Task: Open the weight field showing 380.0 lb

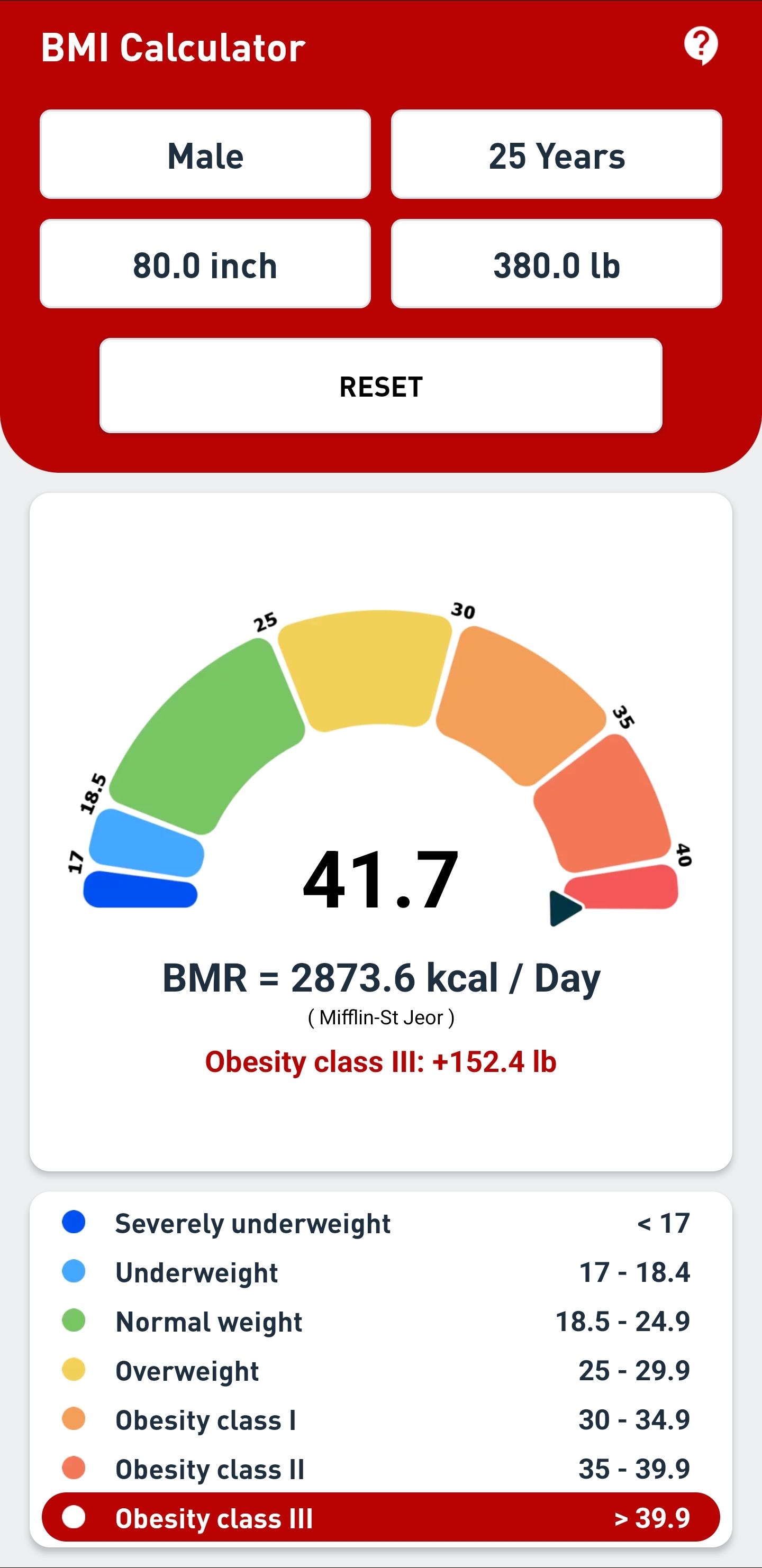Action: click(557, 264)
